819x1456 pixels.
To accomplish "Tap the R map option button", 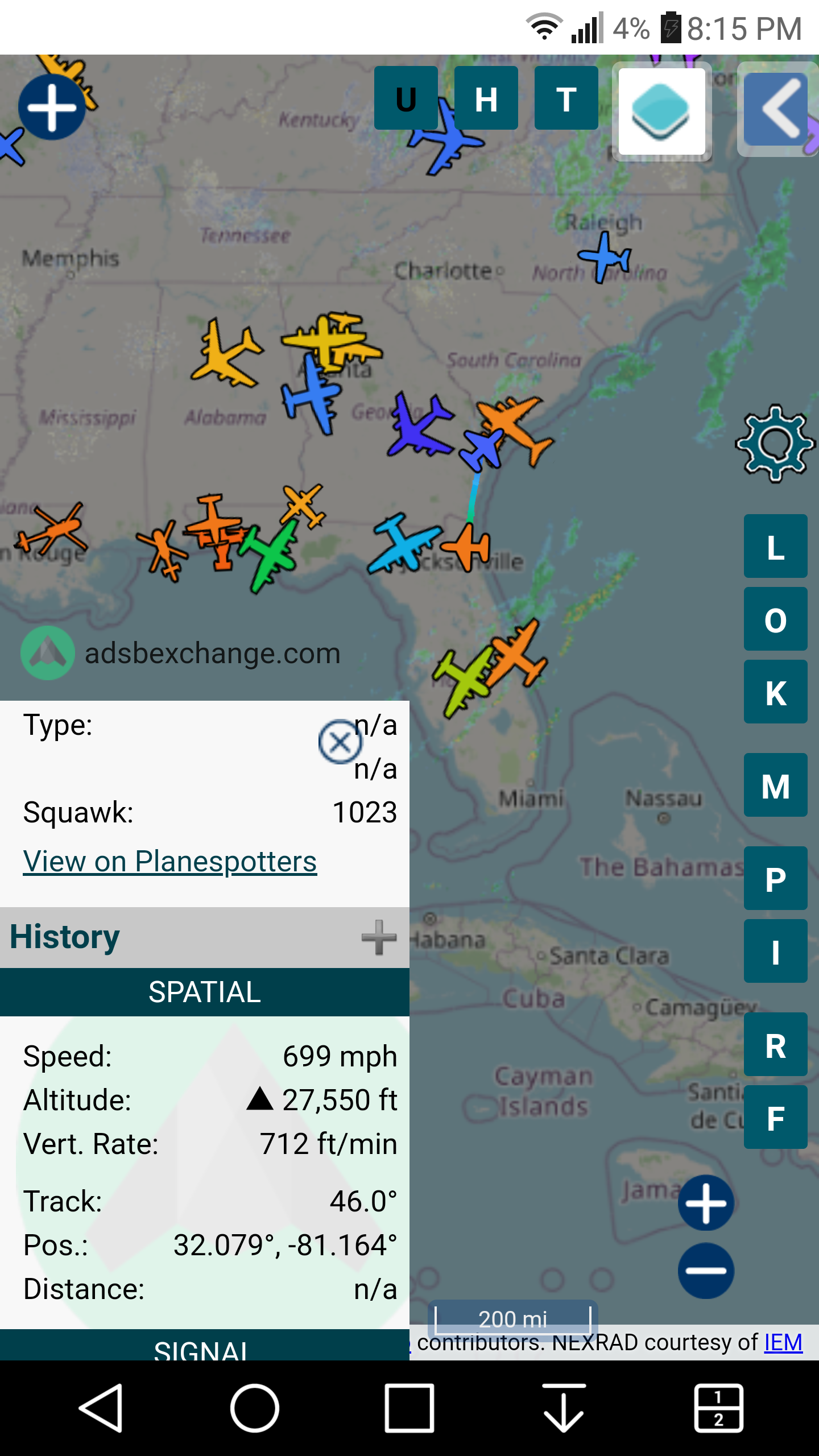I will point(776,1044).
